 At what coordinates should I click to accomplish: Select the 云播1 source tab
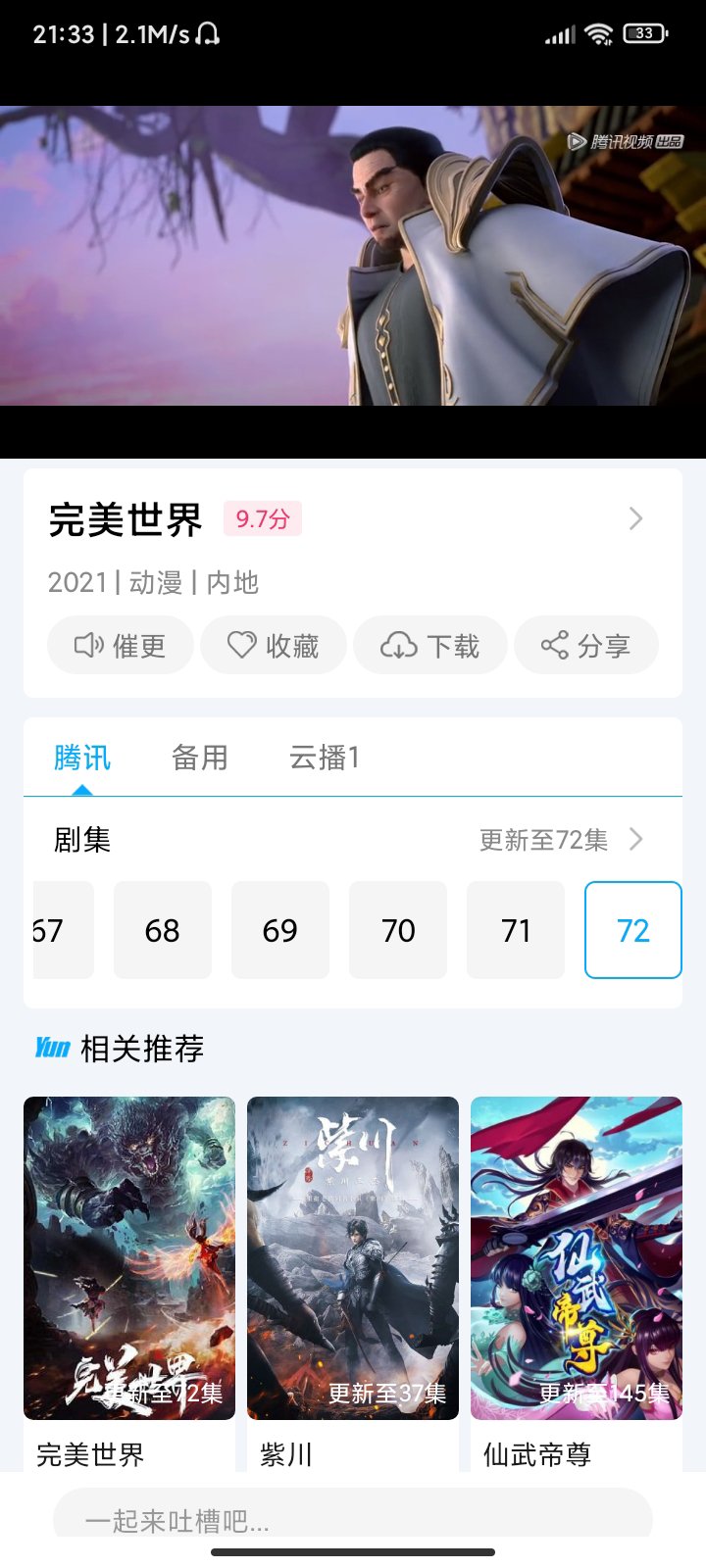pyautogui.click(x=325, y=758)
